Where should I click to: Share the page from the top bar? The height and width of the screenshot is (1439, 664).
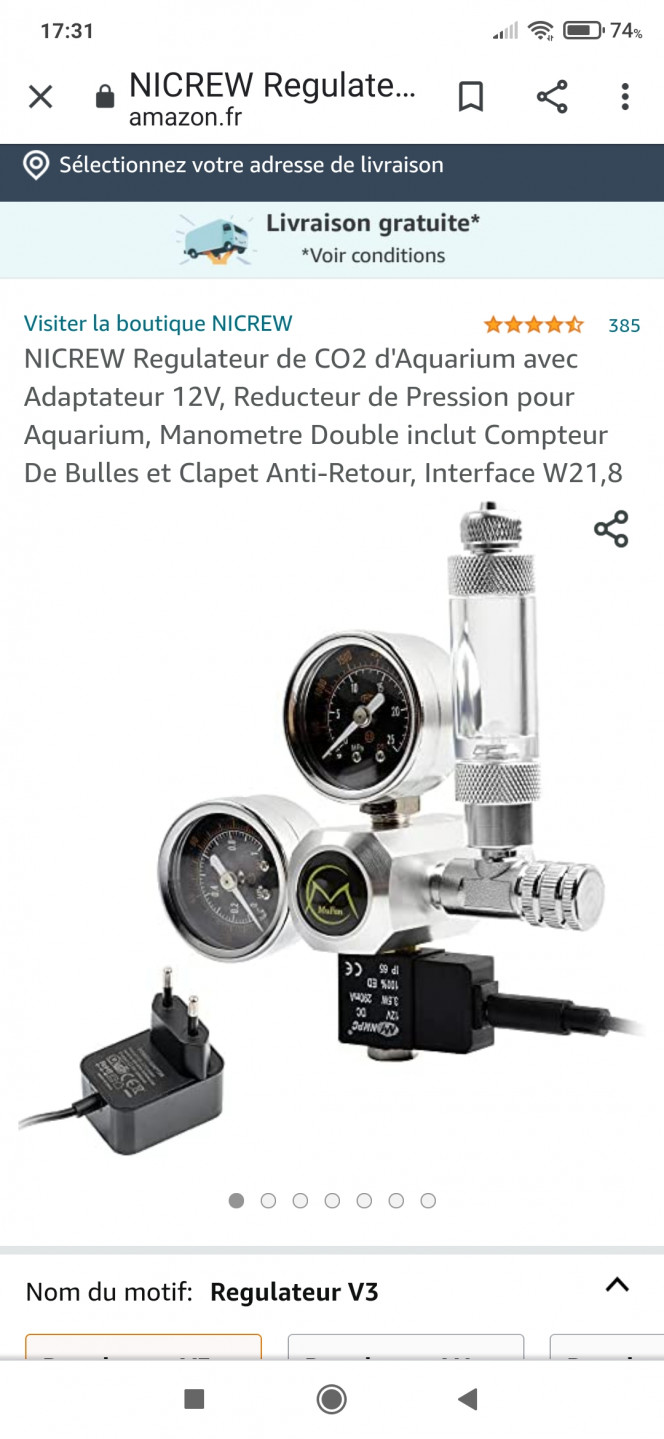tap(552, 97)
